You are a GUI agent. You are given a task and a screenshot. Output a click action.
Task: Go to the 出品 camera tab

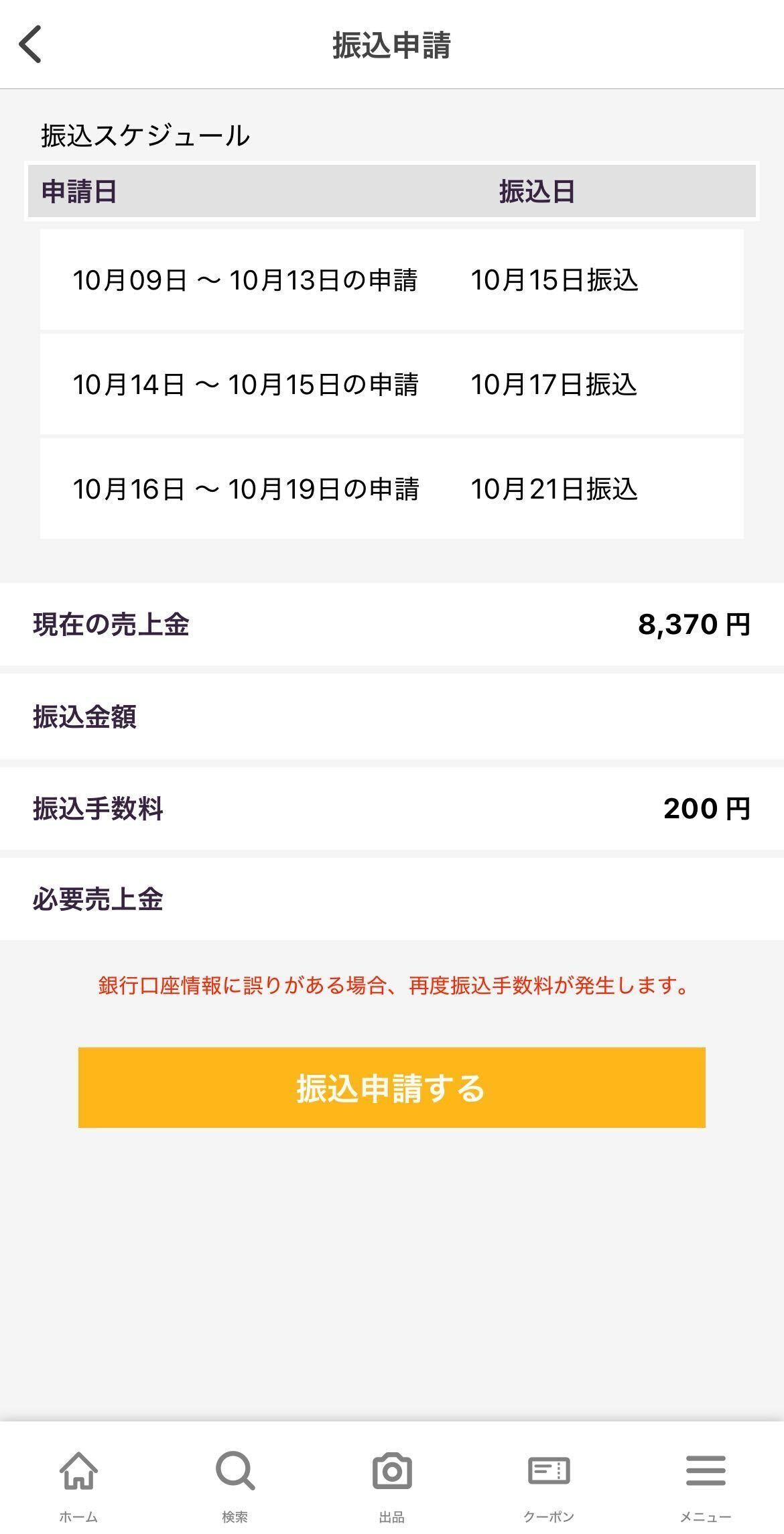pyautogui.click(x=392, y=1484)
